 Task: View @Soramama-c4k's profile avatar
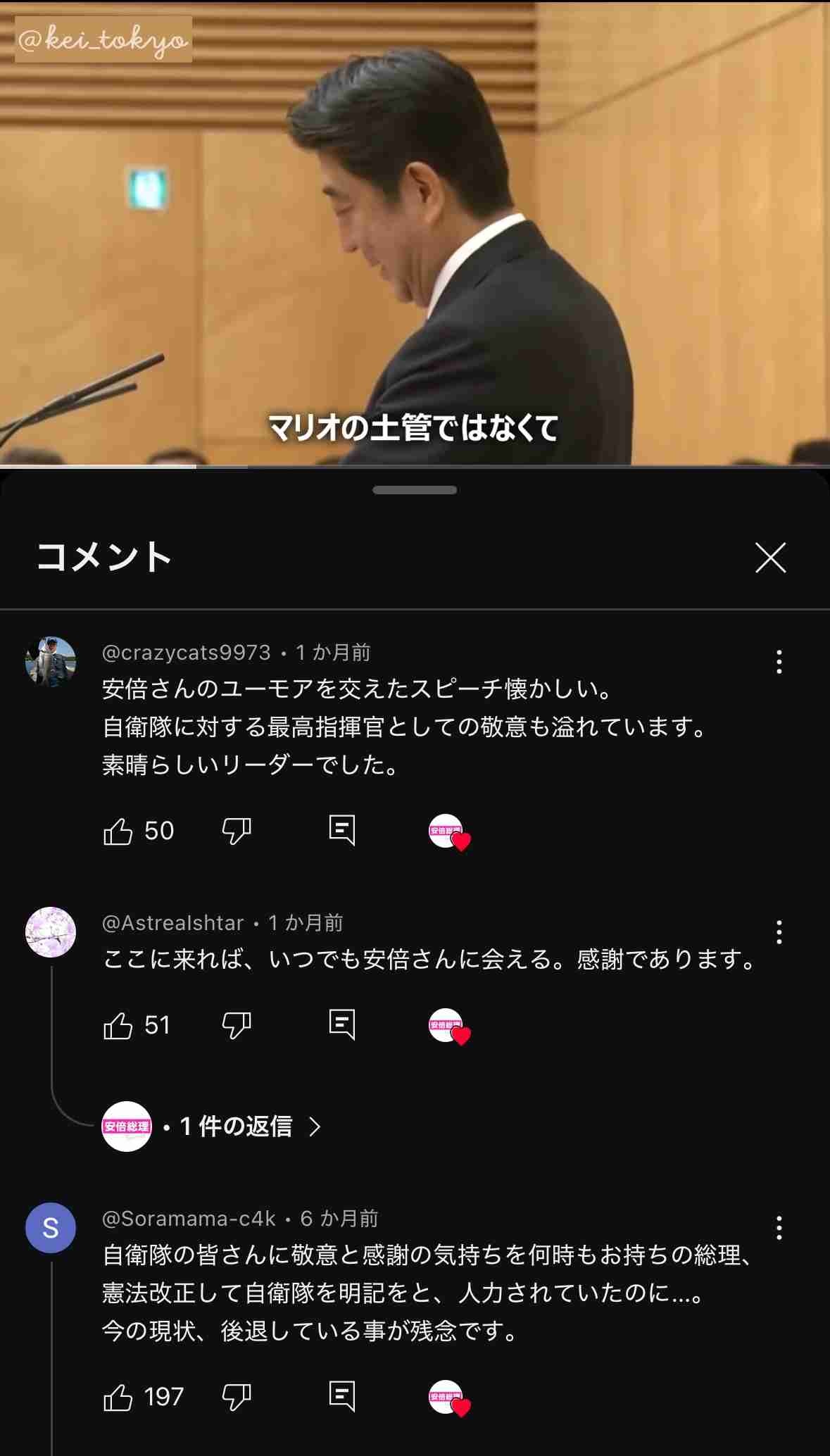[x=51, y=1228]
